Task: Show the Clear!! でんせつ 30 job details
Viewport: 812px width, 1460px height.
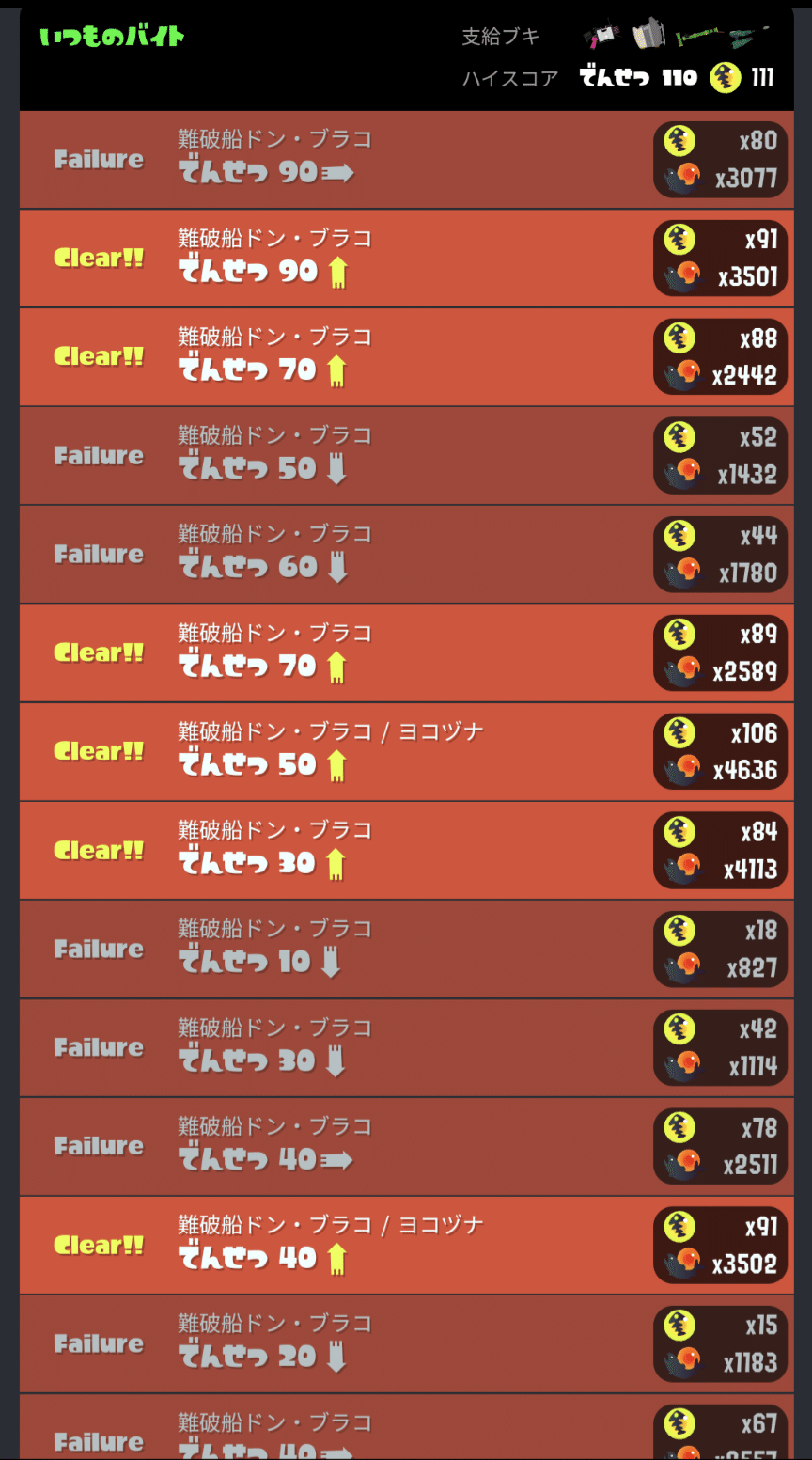Action: 406,851
